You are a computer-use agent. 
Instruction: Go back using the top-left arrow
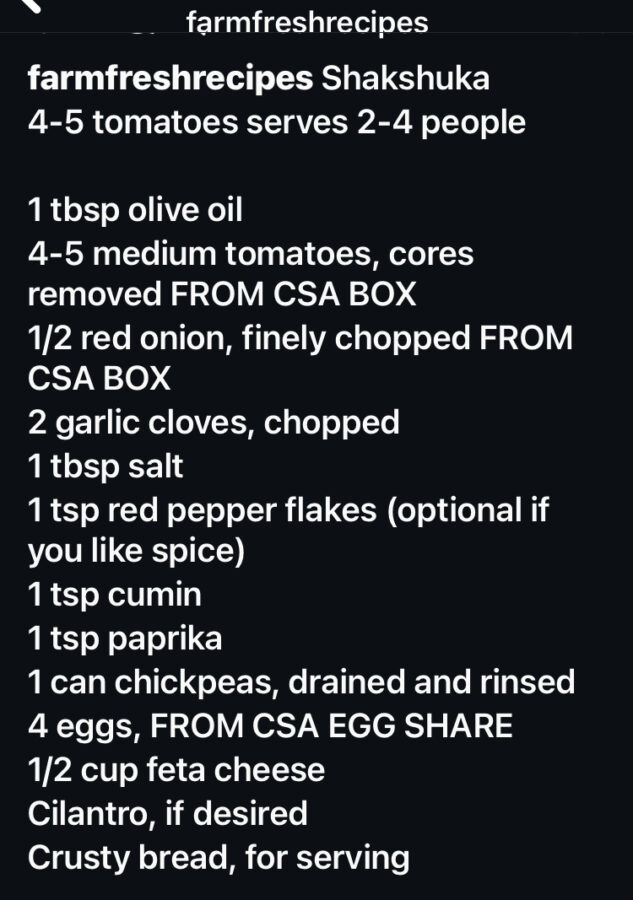point(32,6)
